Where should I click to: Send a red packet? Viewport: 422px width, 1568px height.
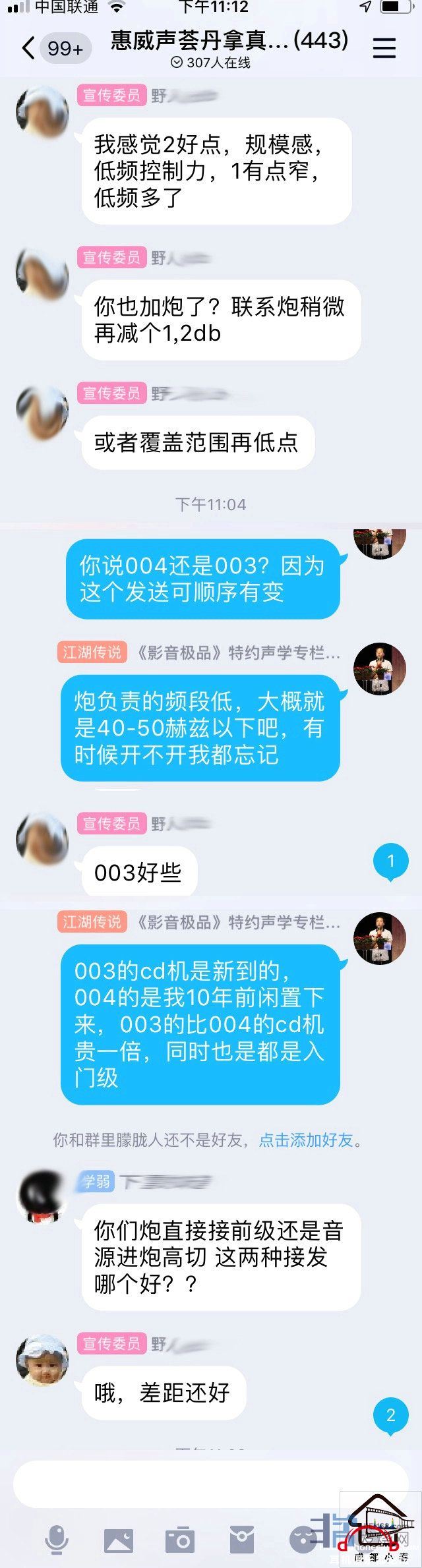pos(241,1540)
